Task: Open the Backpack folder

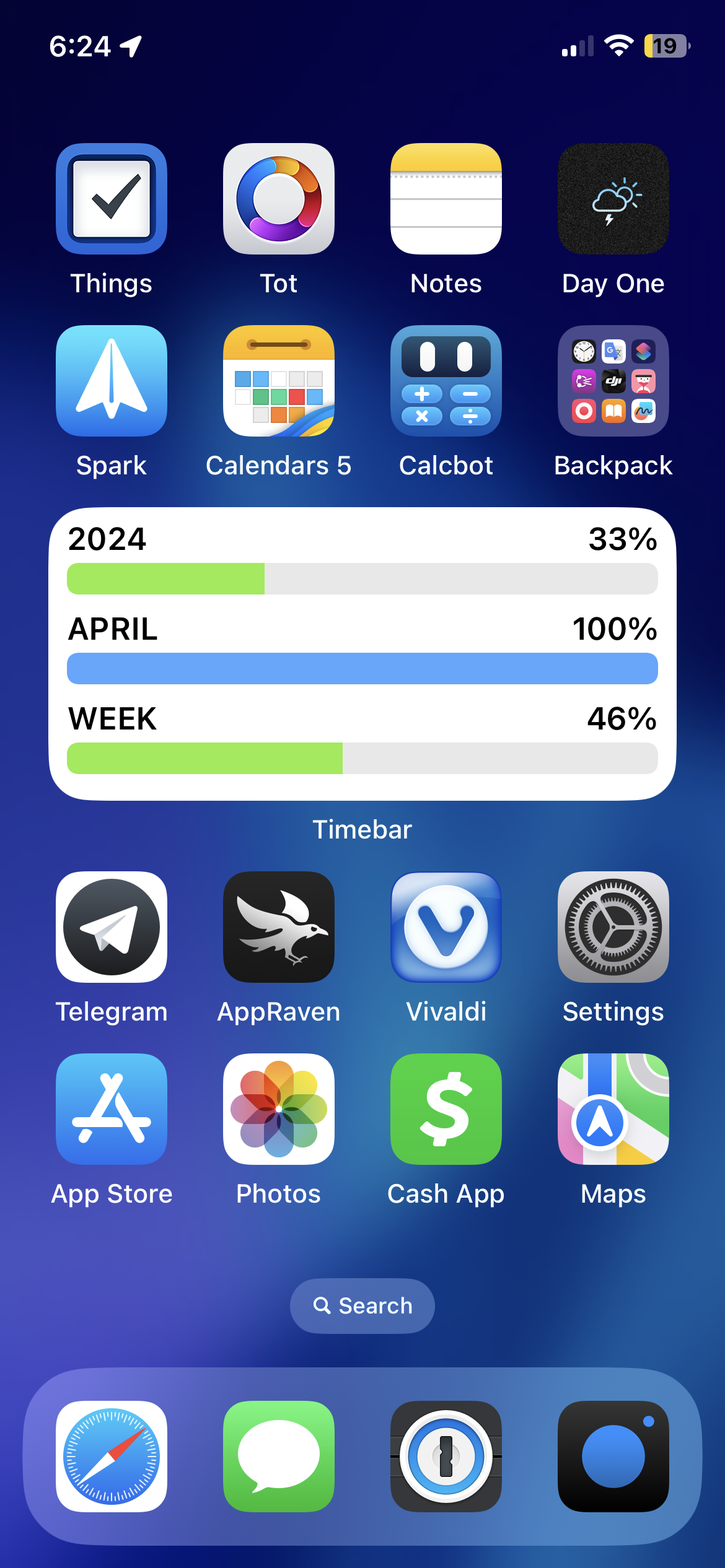Action: pos(613,381)
